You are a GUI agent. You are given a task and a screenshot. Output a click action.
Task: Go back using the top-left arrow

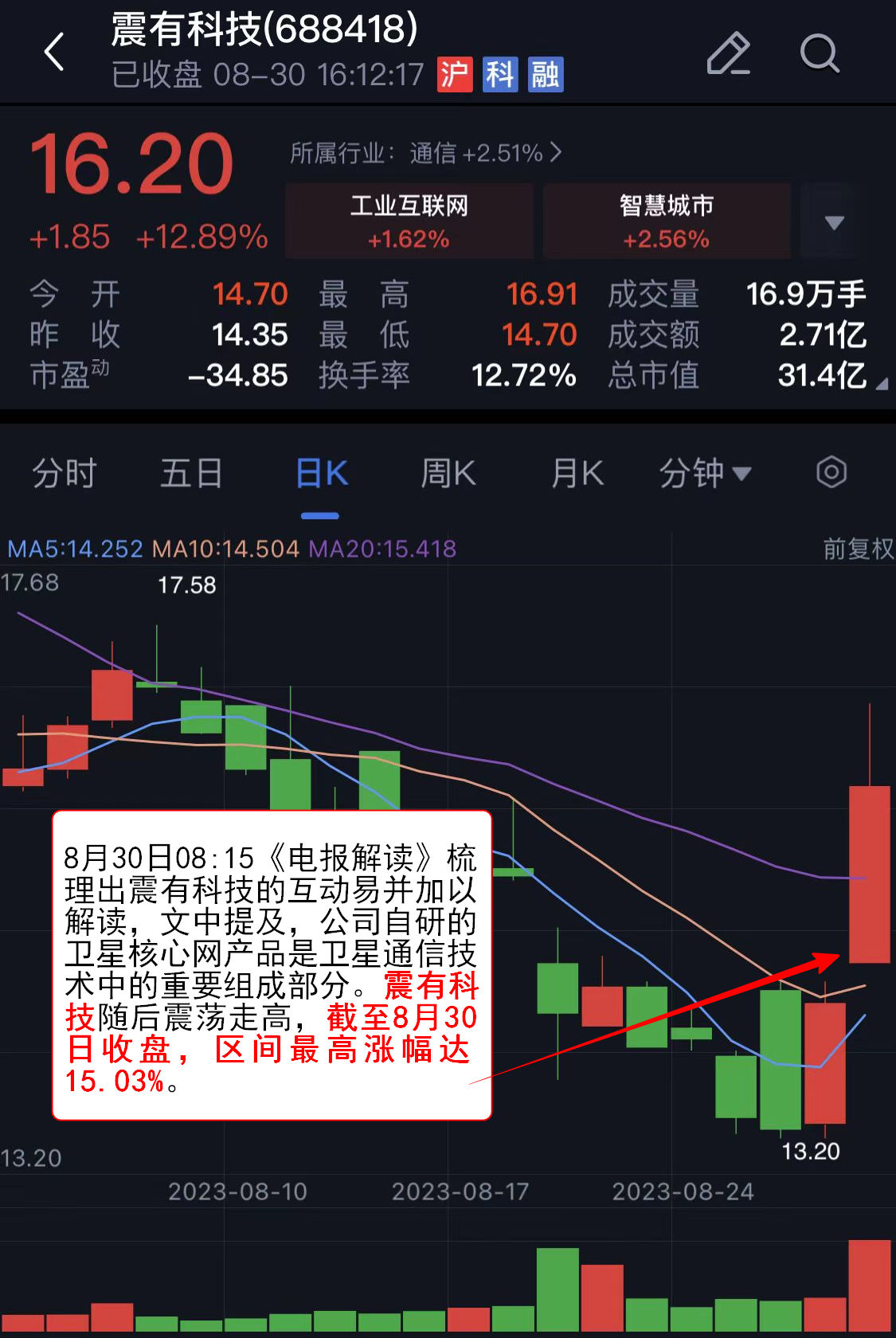pos(54,53)
